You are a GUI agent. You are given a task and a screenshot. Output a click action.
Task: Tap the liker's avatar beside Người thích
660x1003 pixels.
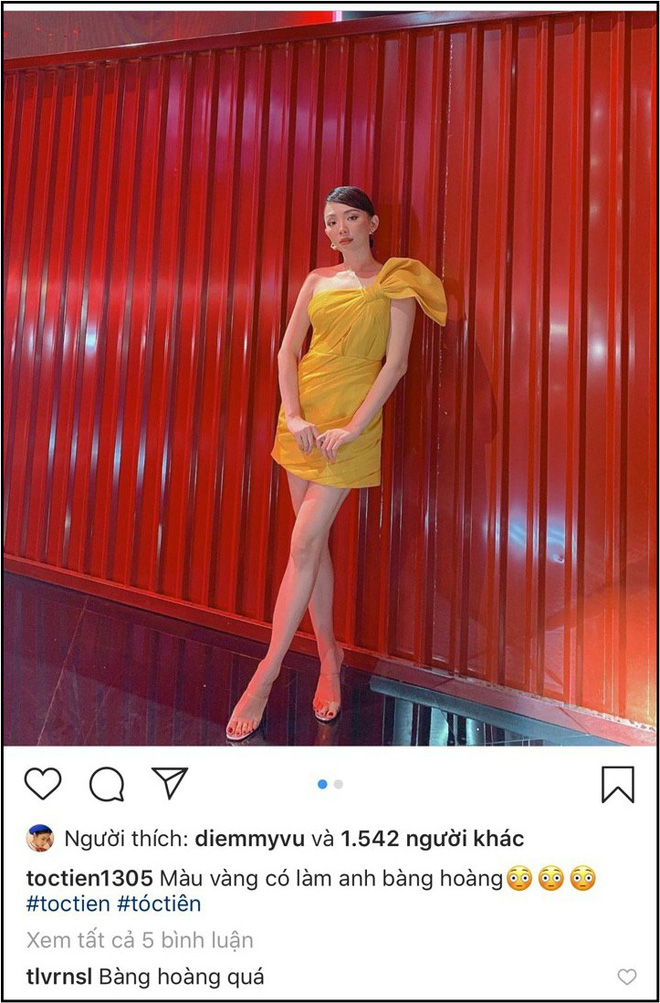pos(39,838)
